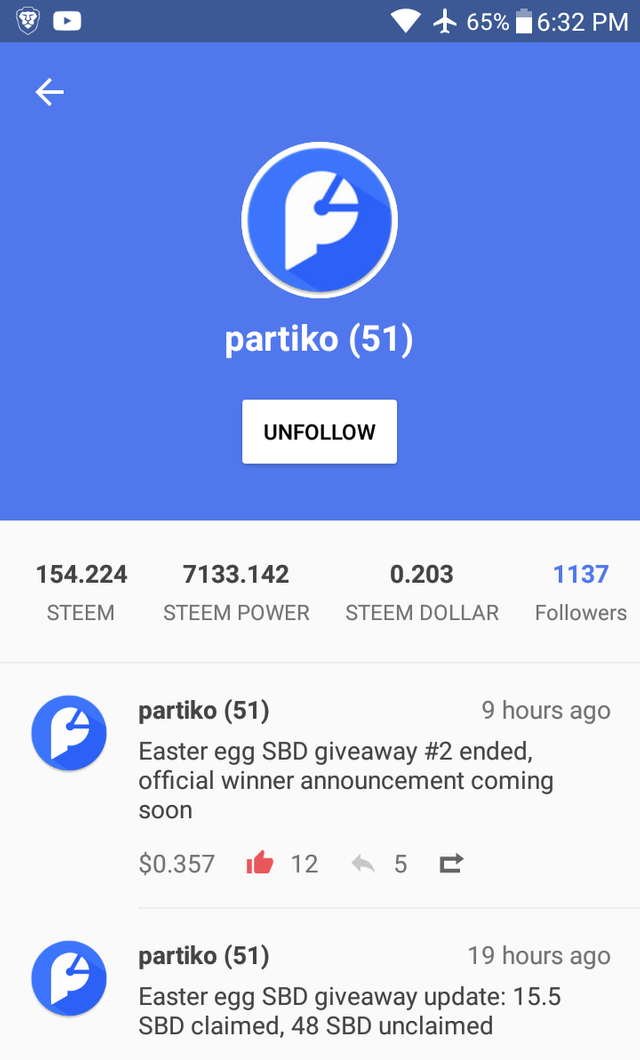Viewport: 640px width, 1060px height.
Task: View the 1137 Followers list
Action: point(580,592)
